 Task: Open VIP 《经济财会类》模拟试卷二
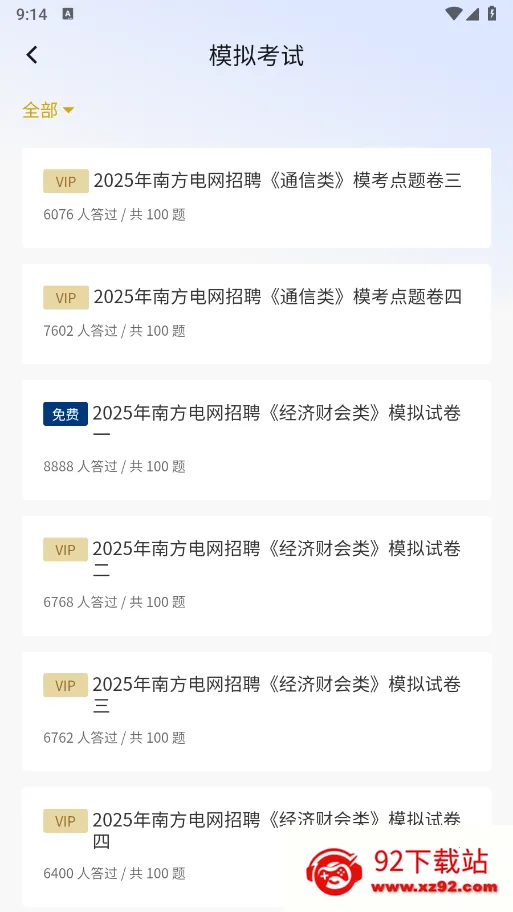click(x=256, y=575)
